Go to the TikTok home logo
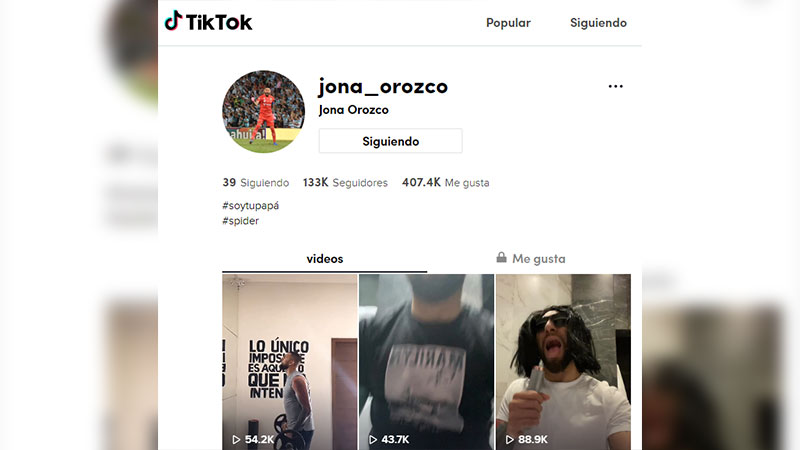 (x=209, y=21)
